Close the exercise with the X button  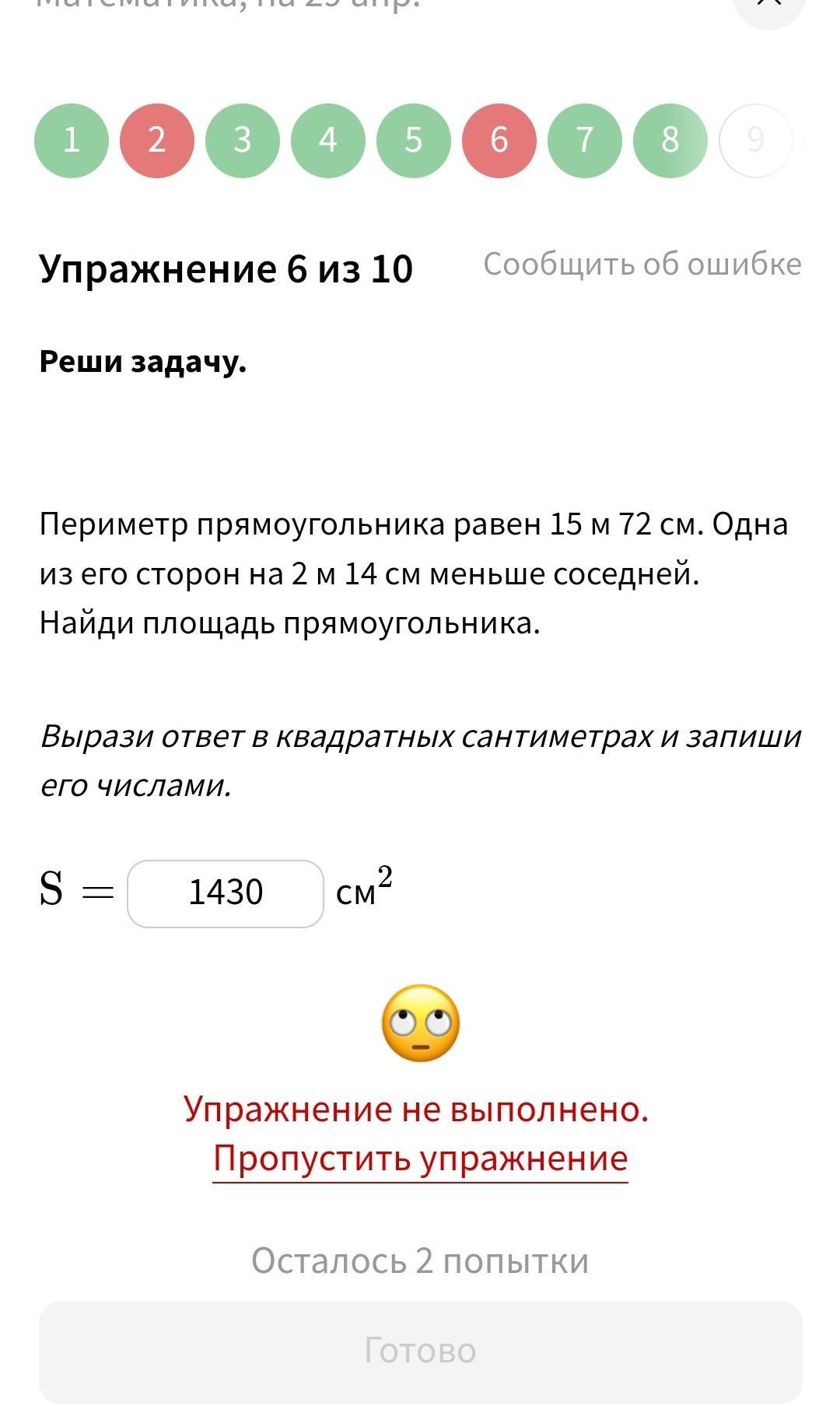768,6
